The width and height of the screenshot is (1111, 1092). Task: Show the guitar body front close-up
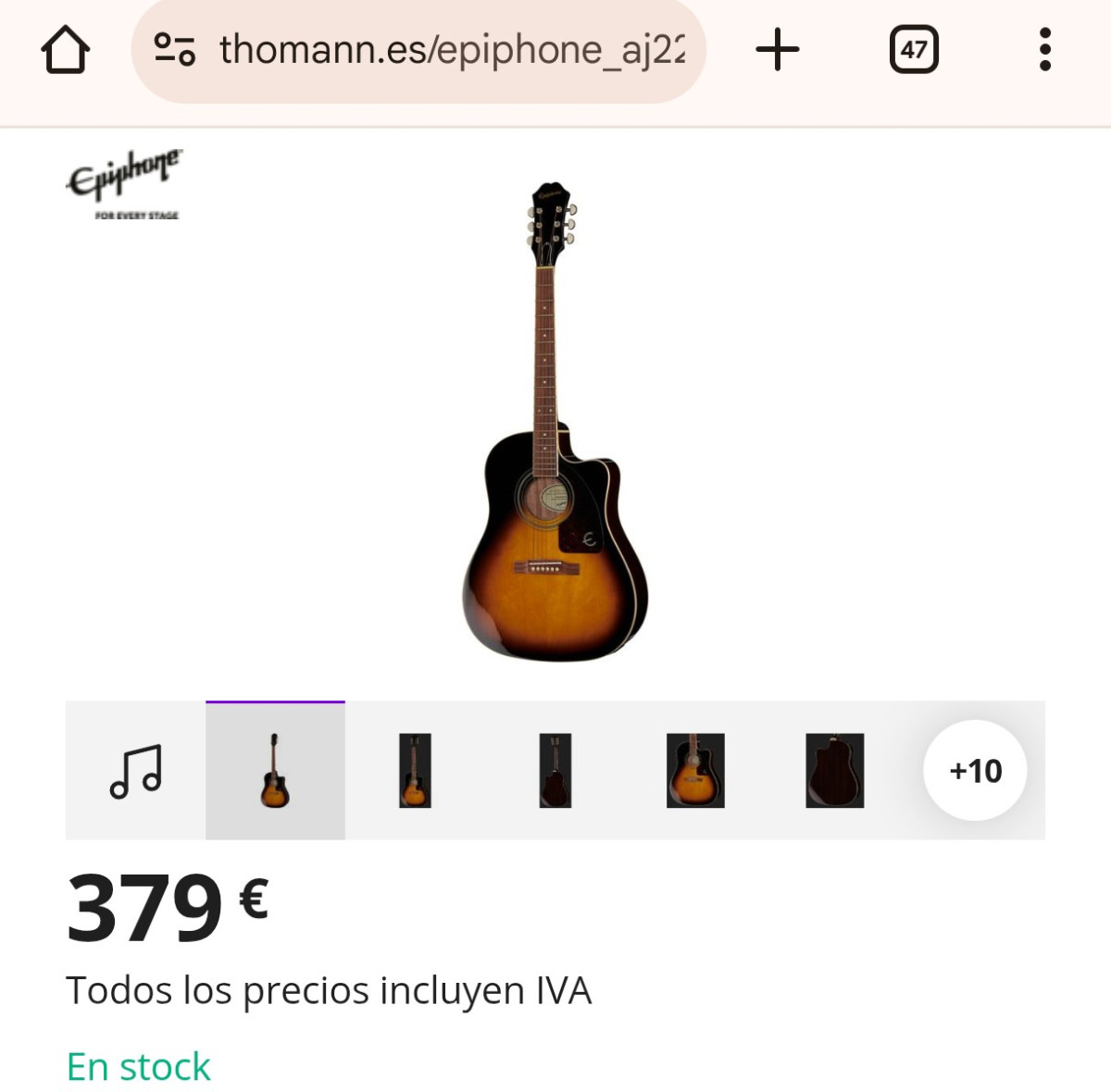pyautogui.click(x=695, y=771)
